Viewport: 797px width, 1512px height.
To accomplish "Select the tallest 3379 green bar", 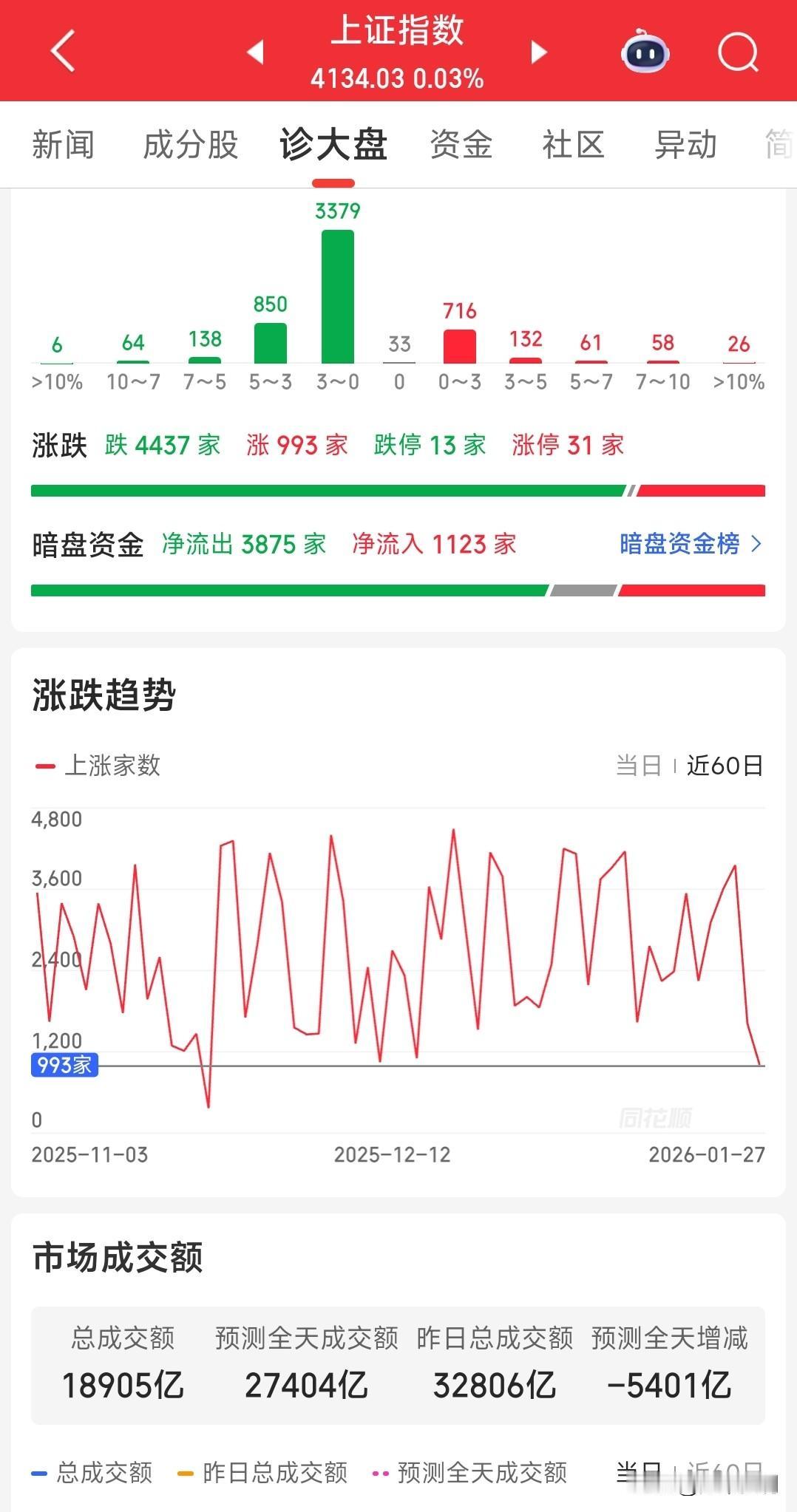I will (x=338, y=296).
